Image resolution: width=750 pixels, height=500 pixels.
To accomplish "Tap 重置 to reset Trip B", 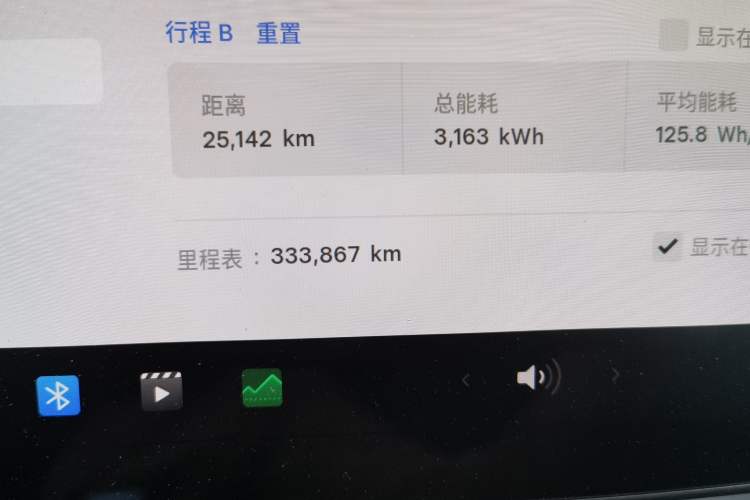I will pos(279,33).
